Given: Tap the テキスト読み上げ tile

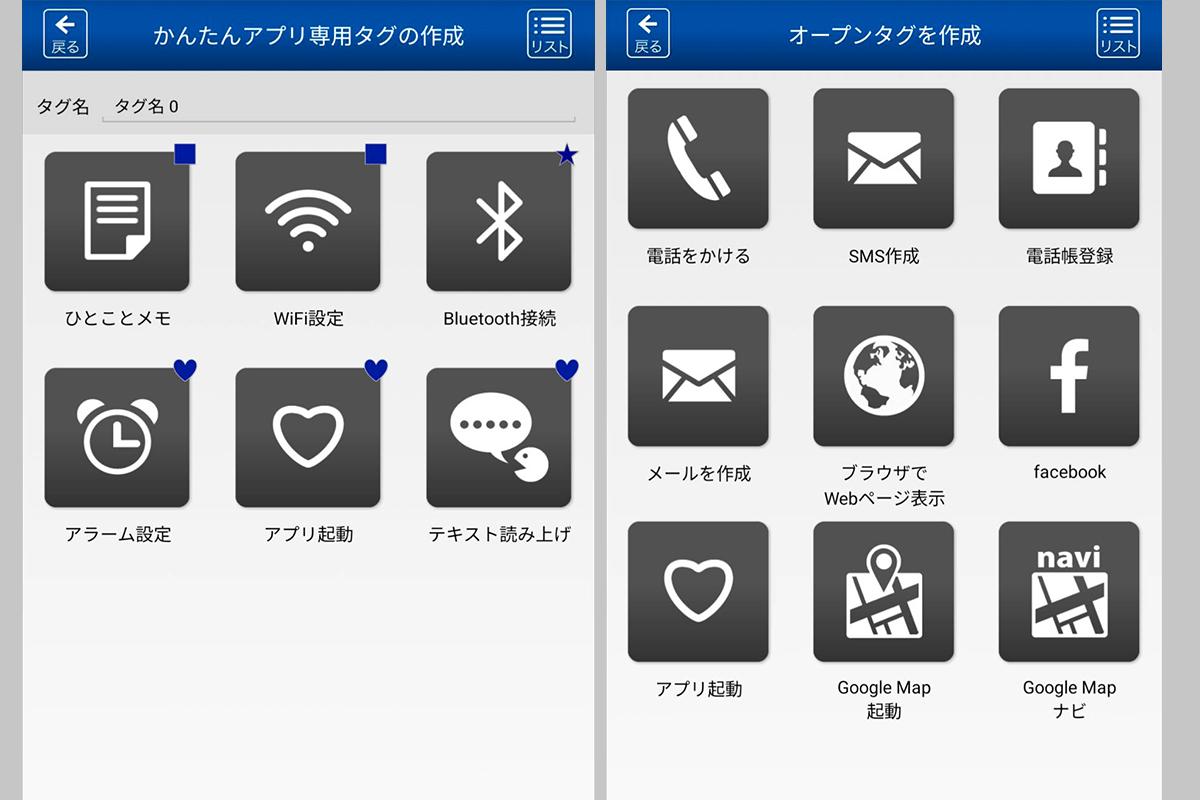Looking at the screenshot, I should [x=498, y=437].
